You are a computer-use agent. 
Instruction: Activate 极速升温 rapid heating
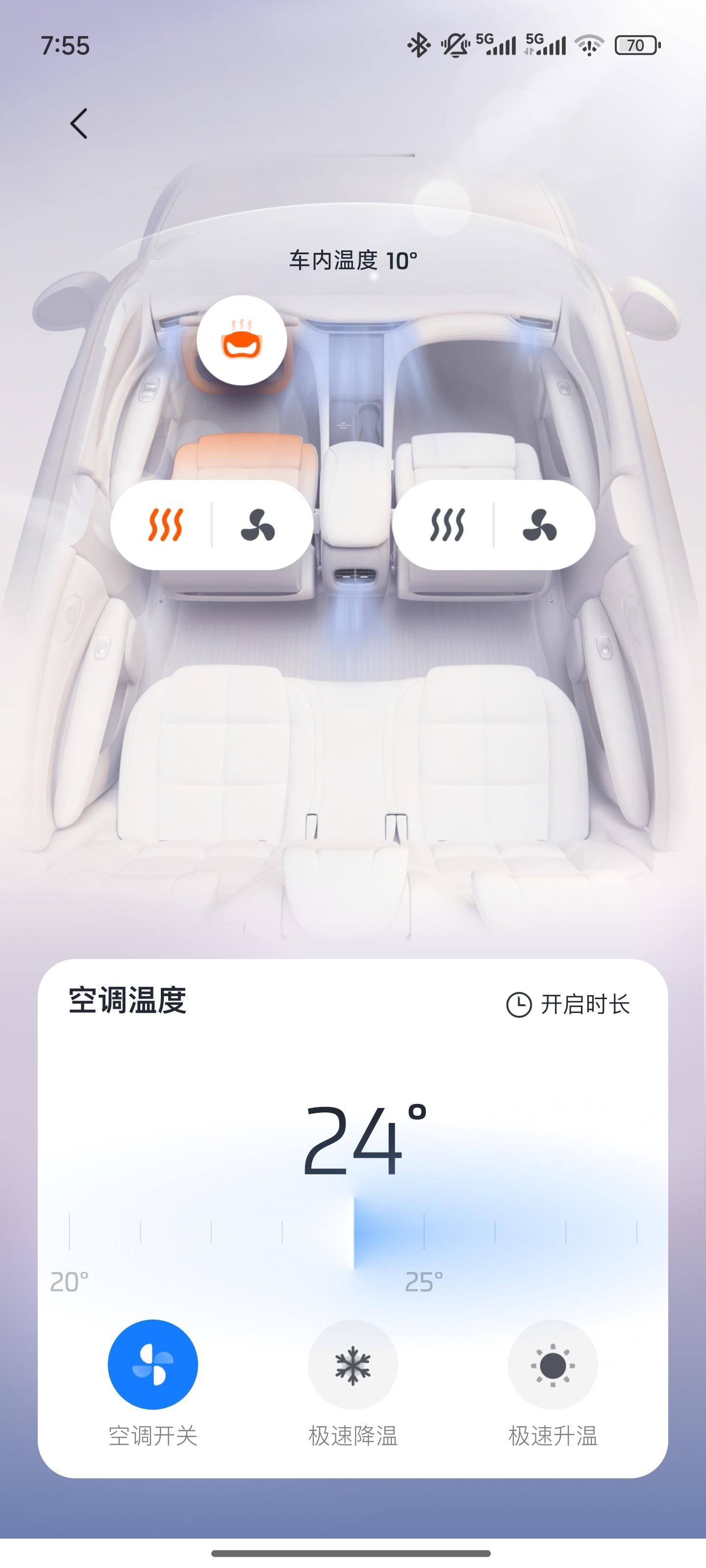[553, 1364]
